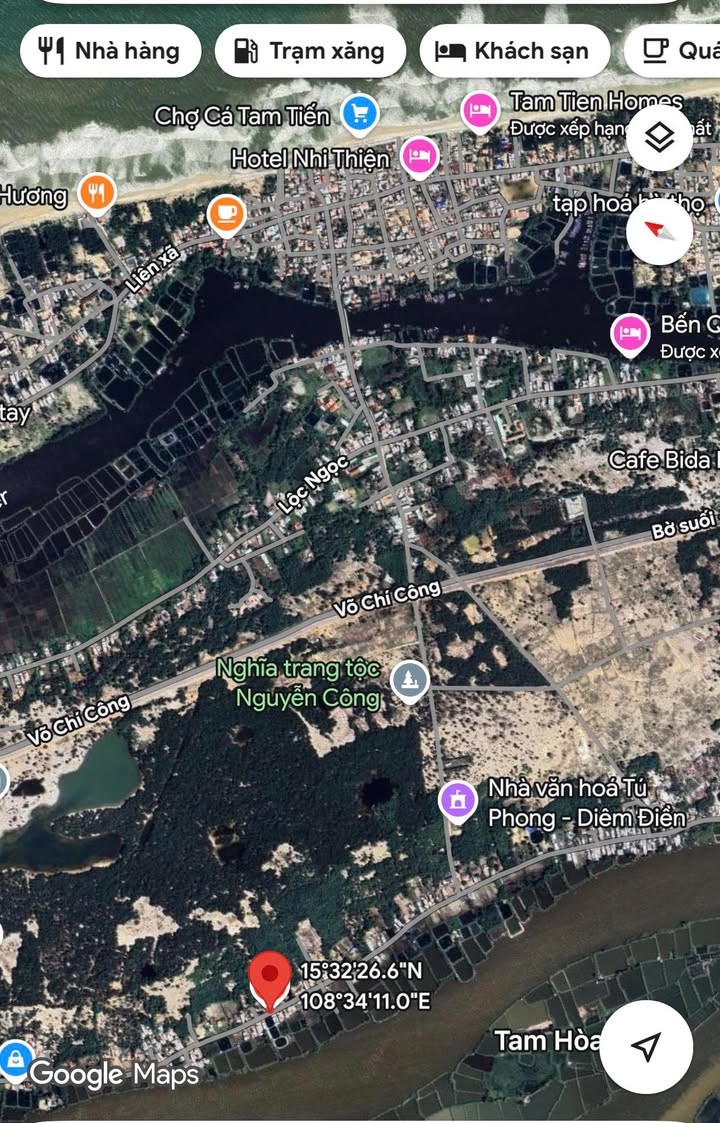
Task: Select the Nhà hàng filter chip
Action: 108,51
